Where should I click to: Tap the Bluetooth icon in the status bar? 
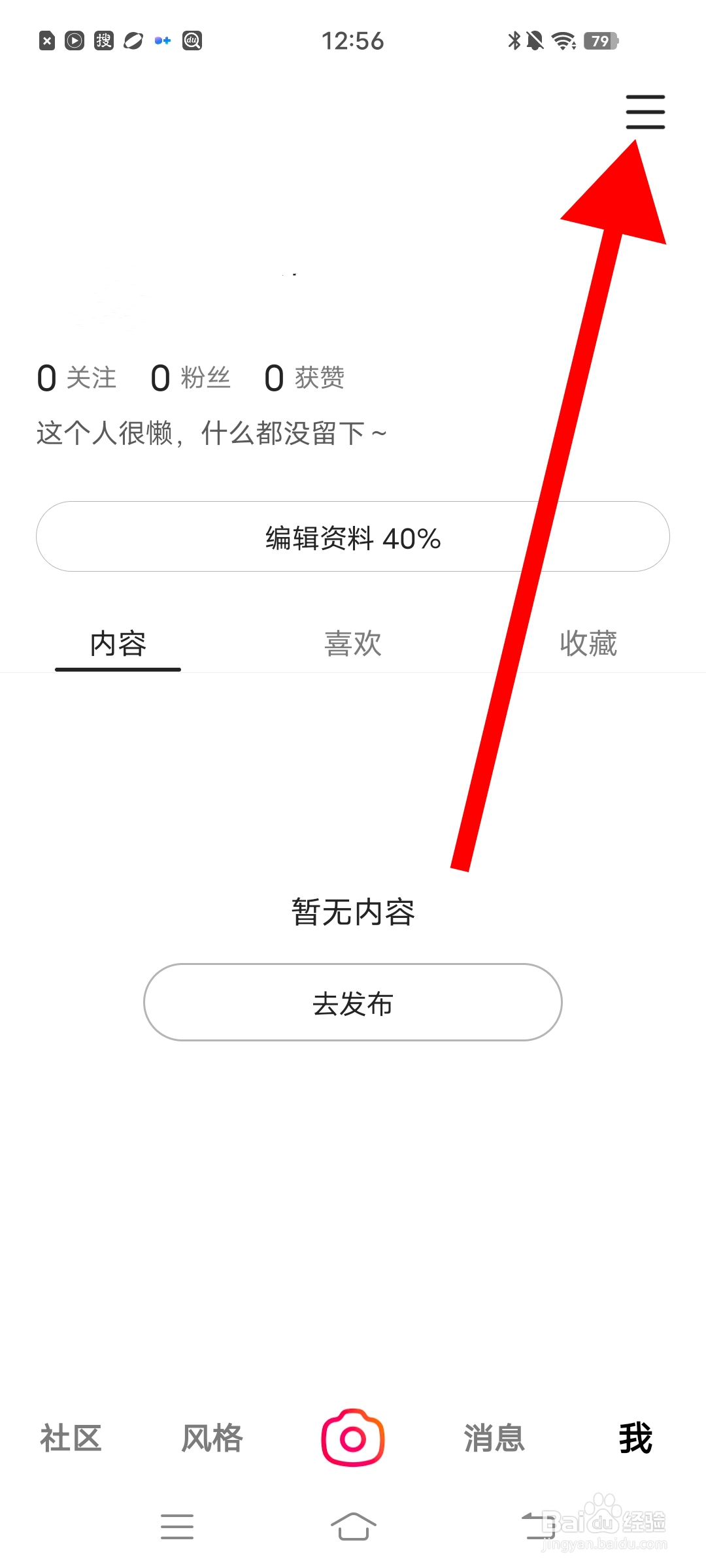[513, 41]
